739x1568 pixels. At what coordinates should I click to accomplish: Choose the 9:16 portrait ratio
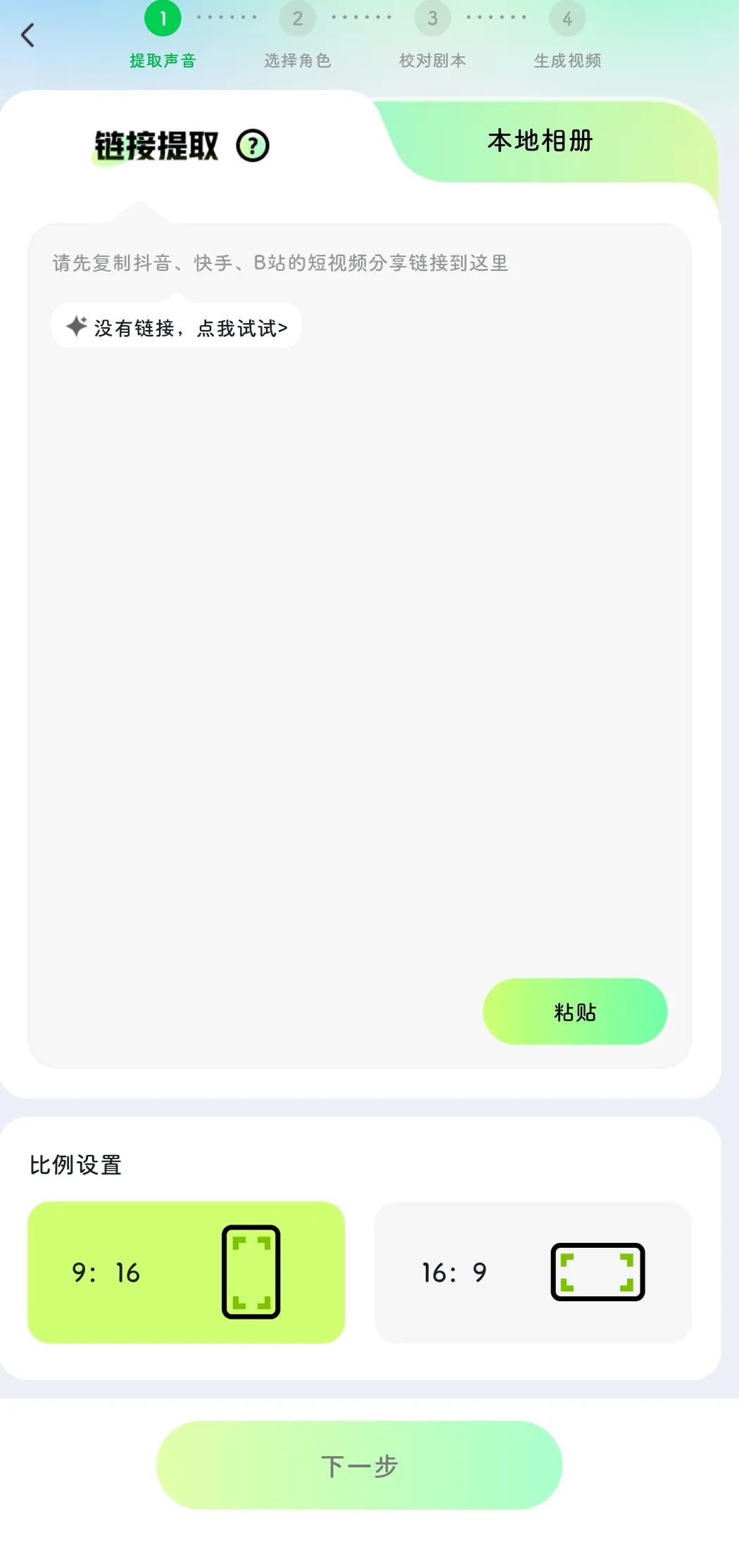[186, 1272]
